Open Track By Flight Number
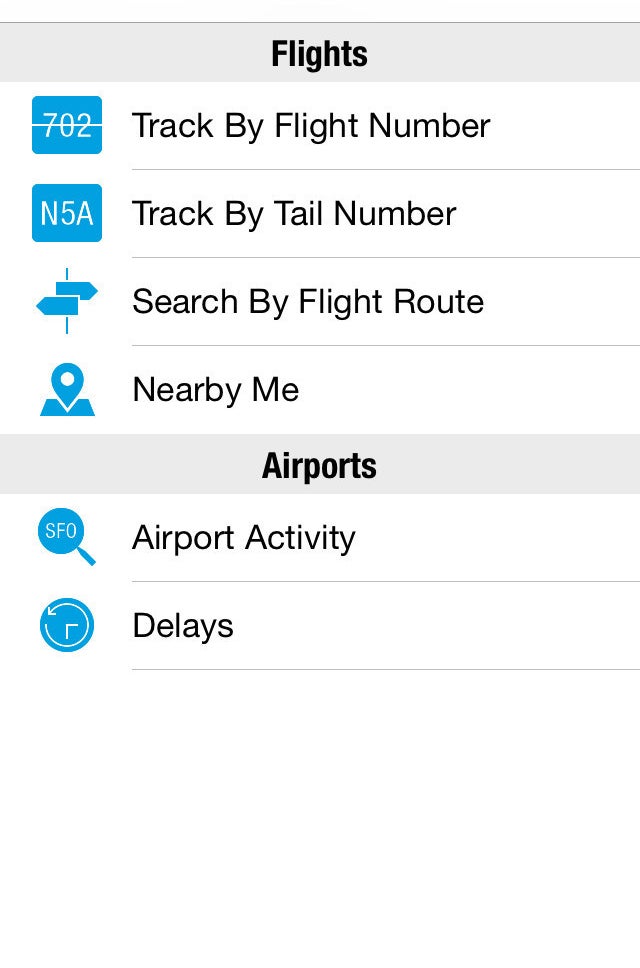 click(x=310, y=126)
